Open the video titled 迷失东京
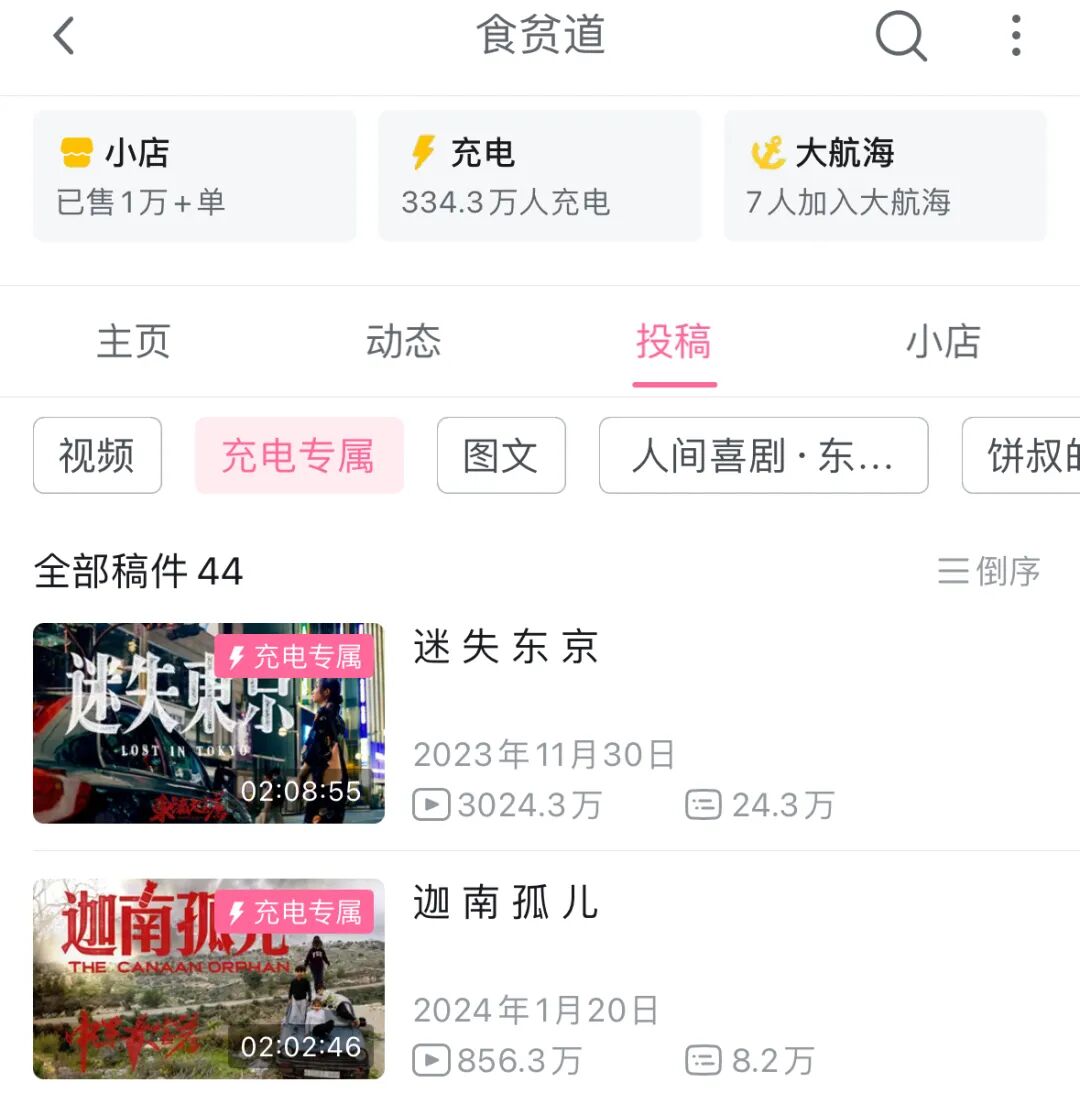Screen dimensions: 1080x1093 click(506, 647)
